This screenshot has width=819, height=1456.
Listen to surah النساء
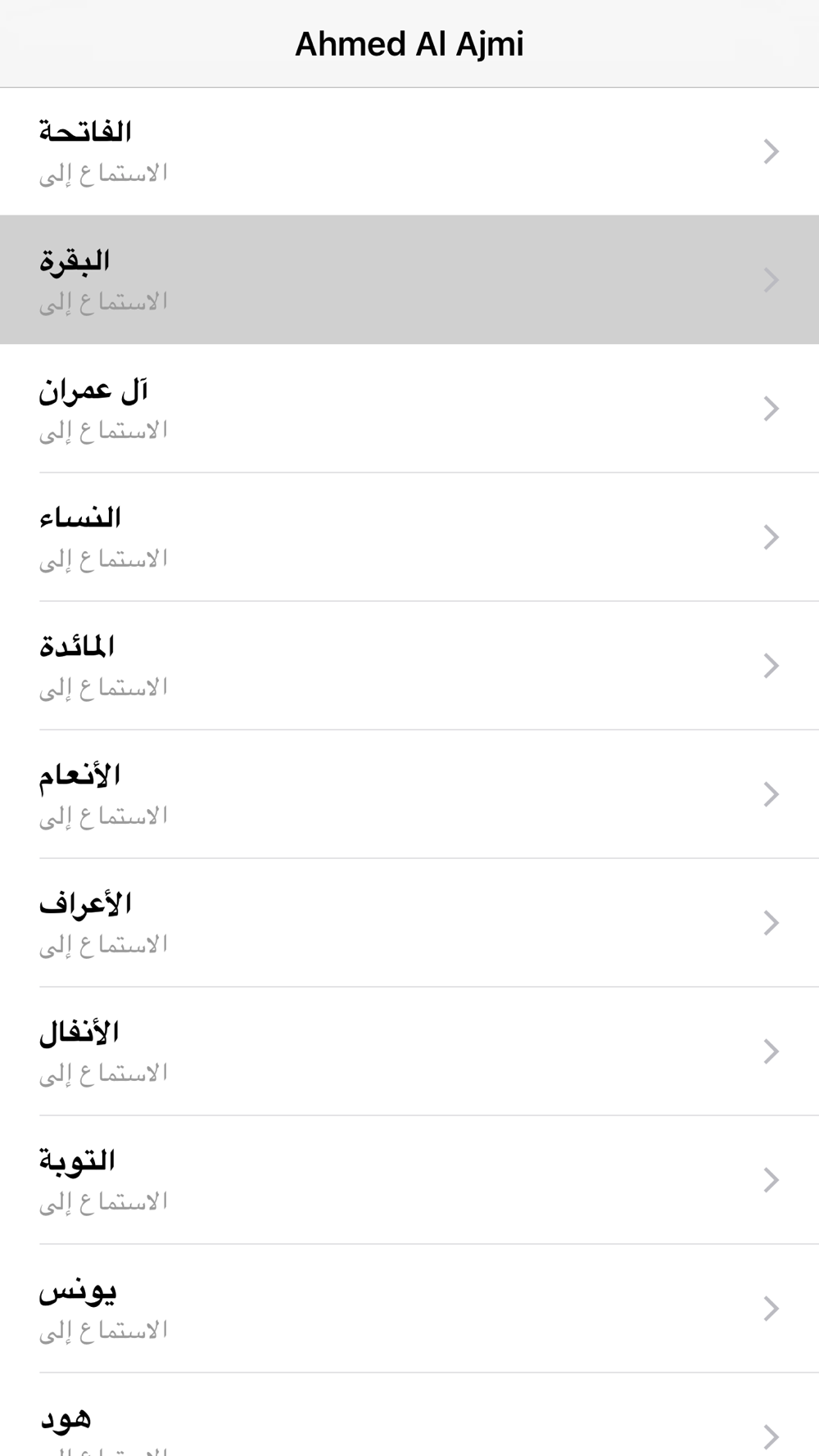(409, 537)
